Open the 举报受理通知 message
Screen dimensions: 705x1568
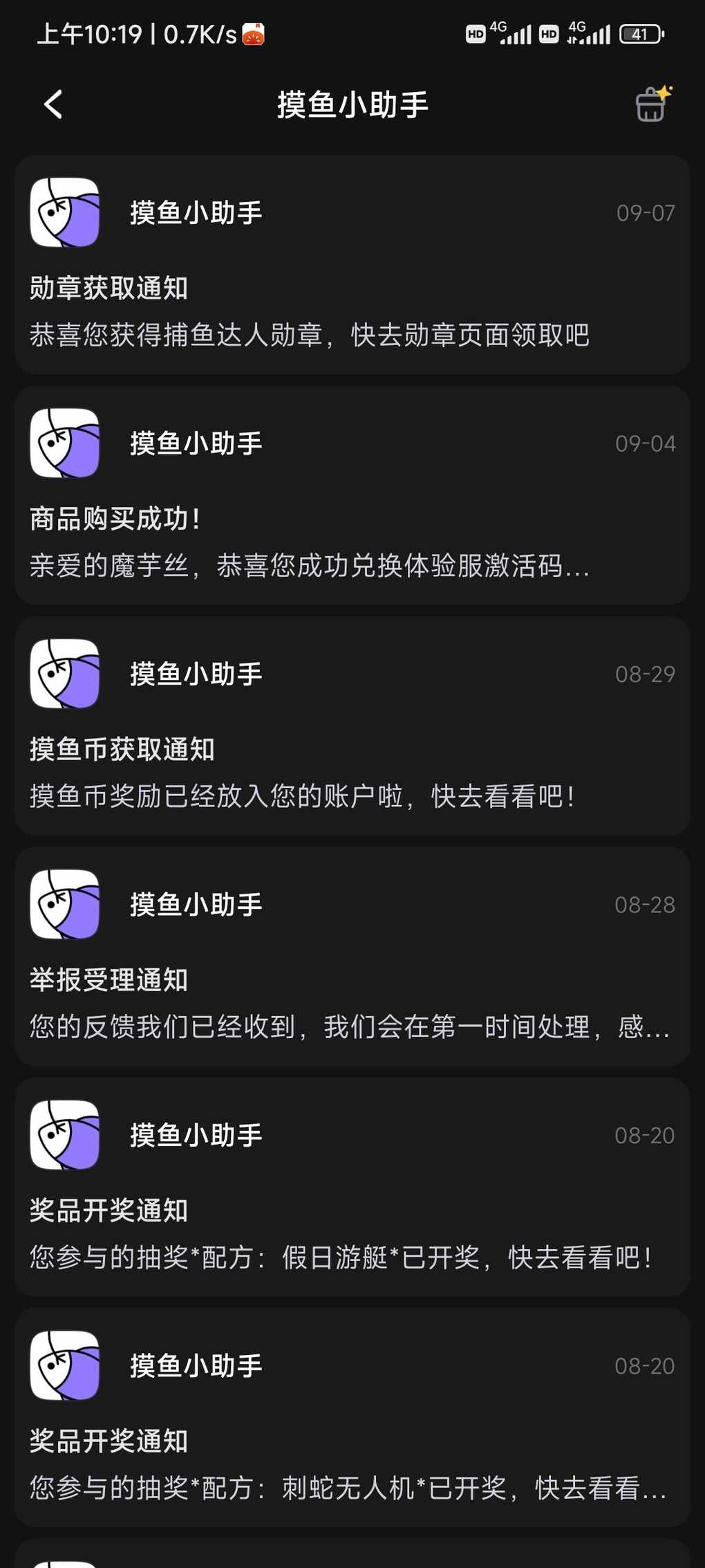tap(352, 956)
